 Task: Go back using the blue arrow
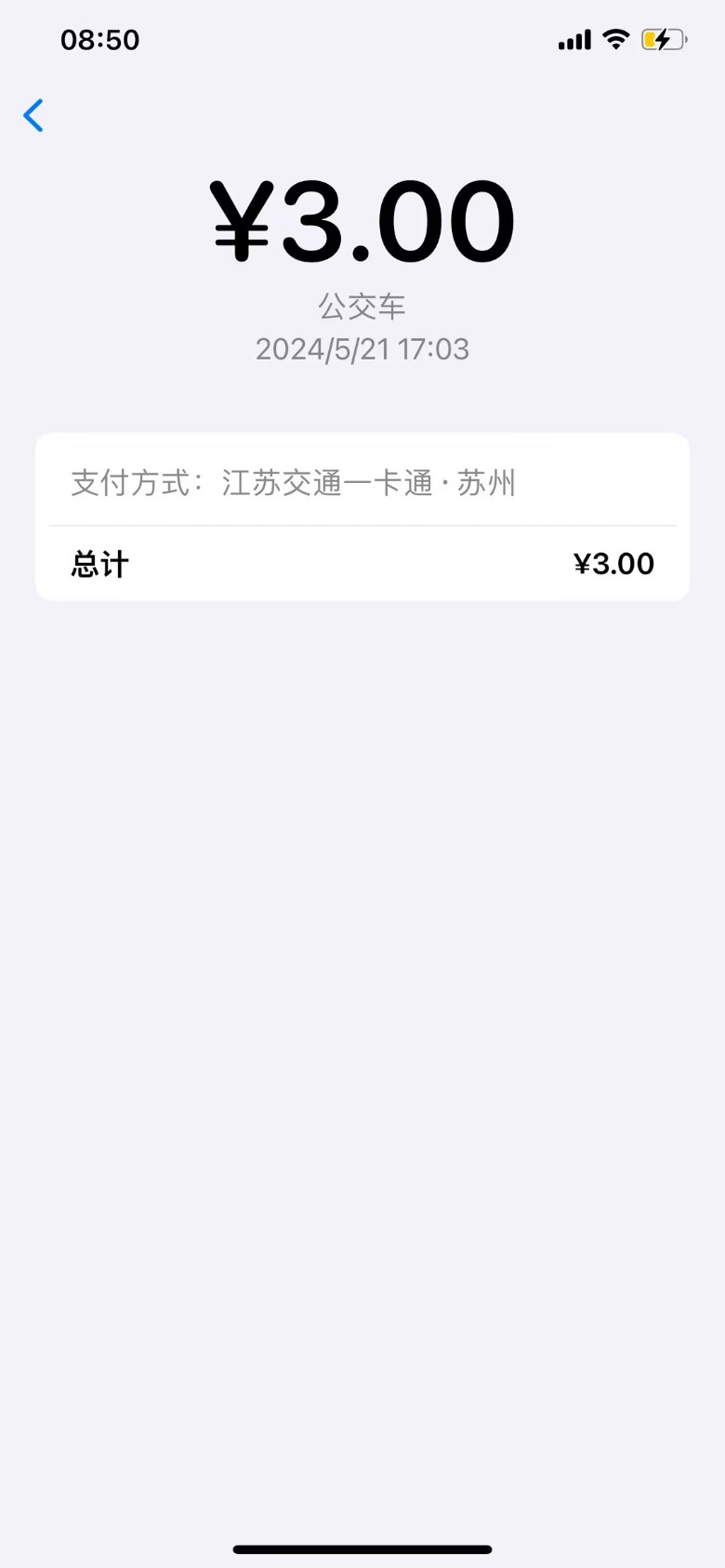click(x=33, y=115)
